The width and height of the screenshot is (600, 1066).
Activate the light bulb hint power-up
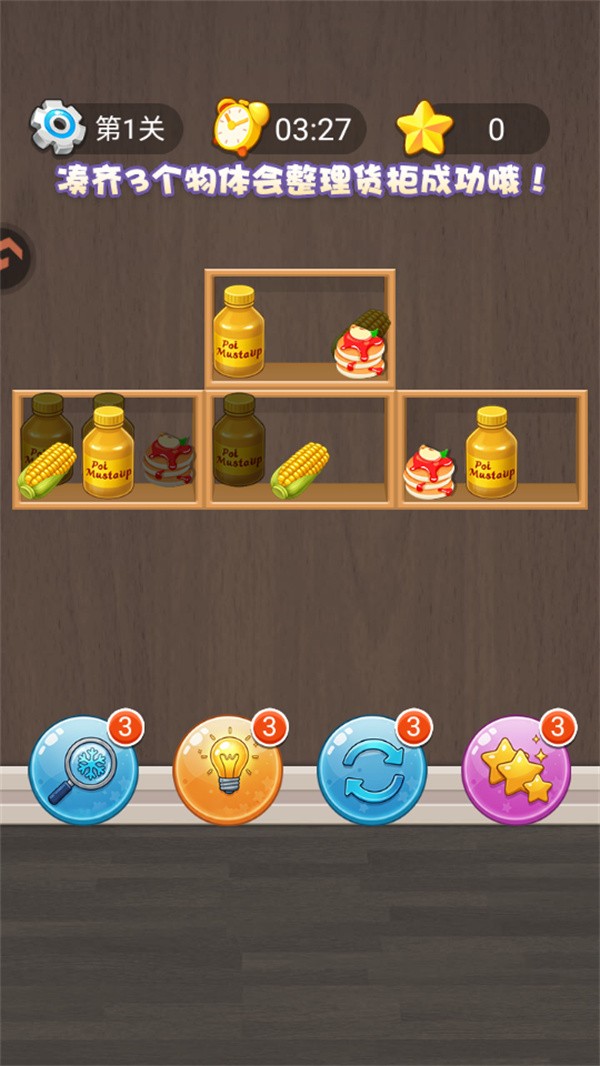tap(227, 769)
